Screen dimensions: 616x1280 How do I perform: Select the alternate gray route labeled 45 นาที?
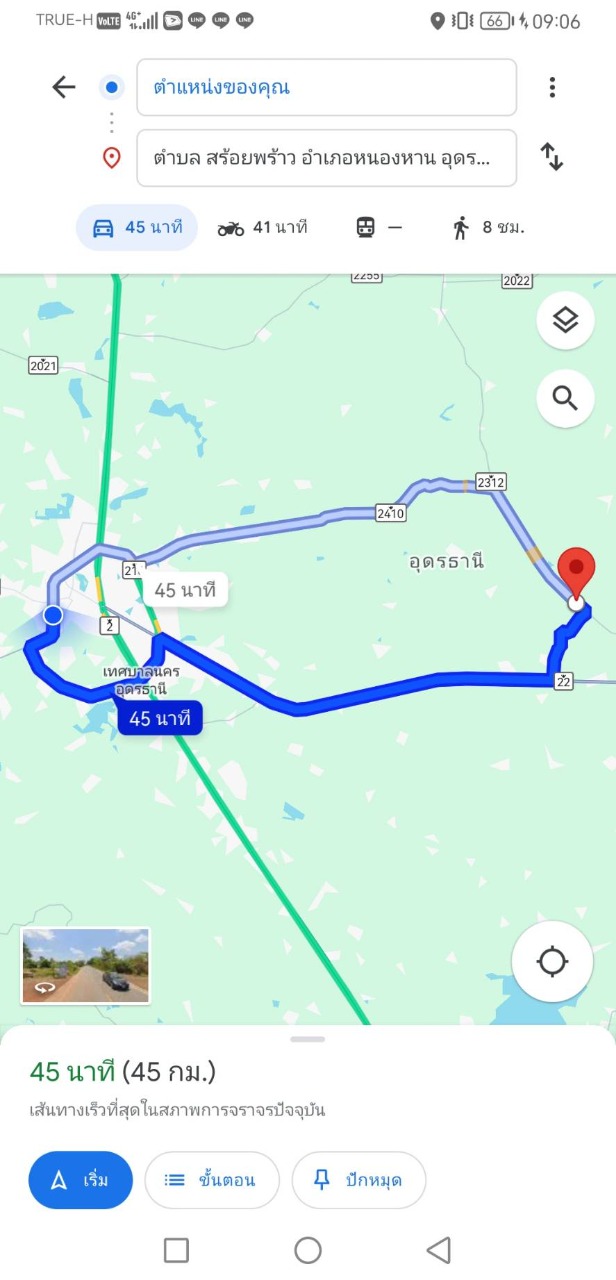186,591
